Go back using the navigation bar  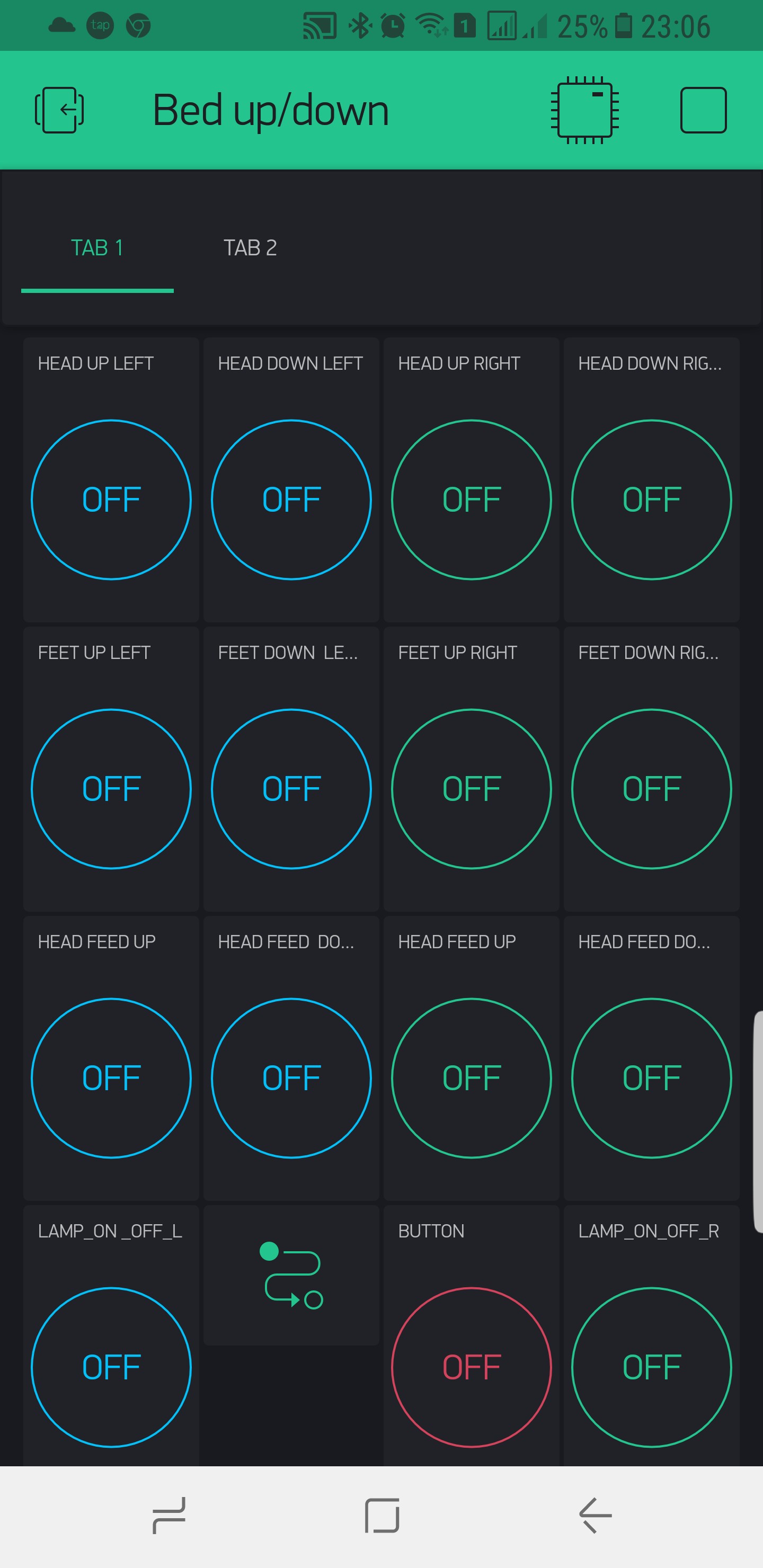tap(595, 1515)
